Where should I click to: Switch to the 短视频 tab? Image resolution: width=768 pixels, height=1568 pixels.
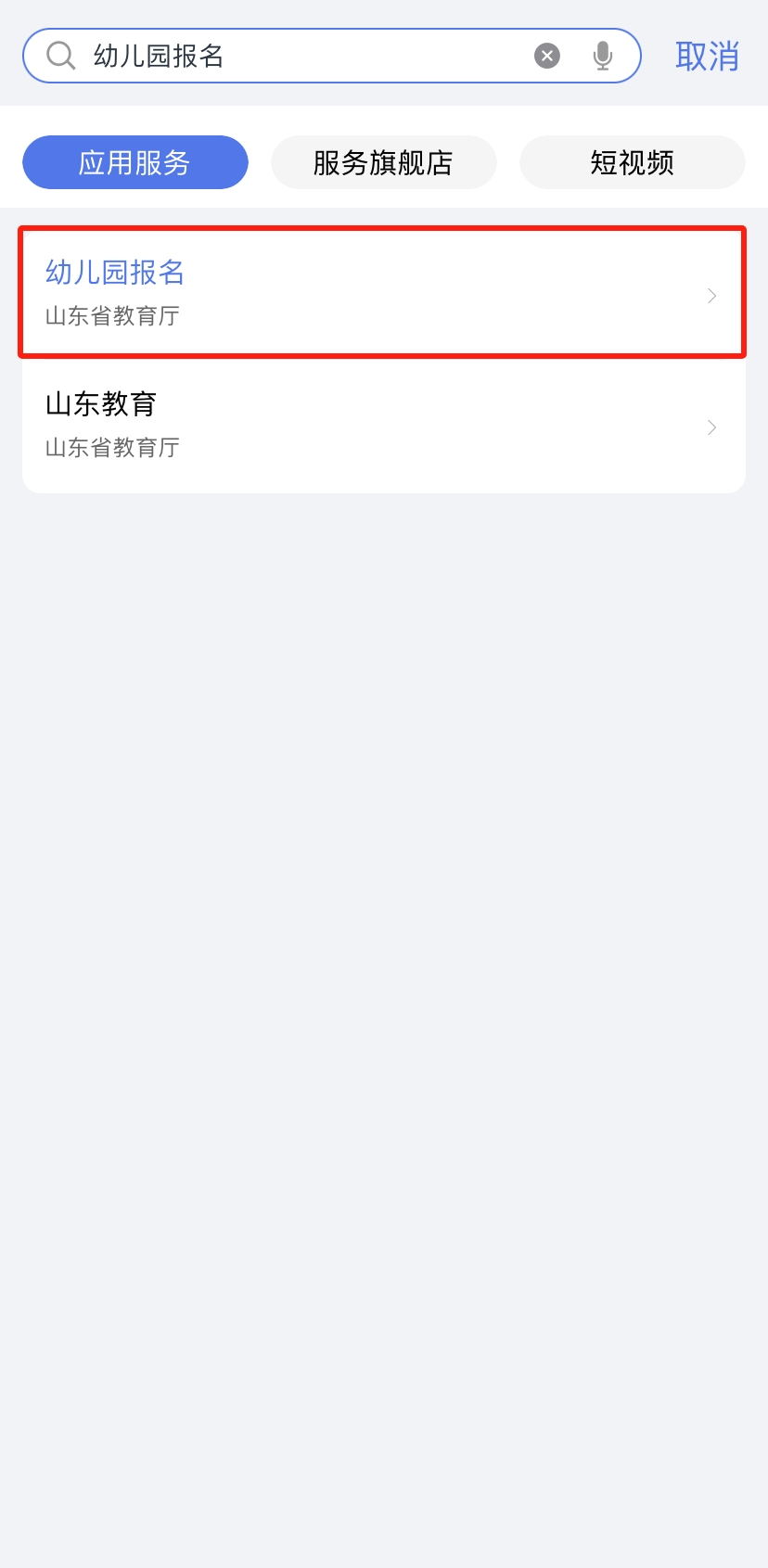pyautogui.click(x=632, y=162)
